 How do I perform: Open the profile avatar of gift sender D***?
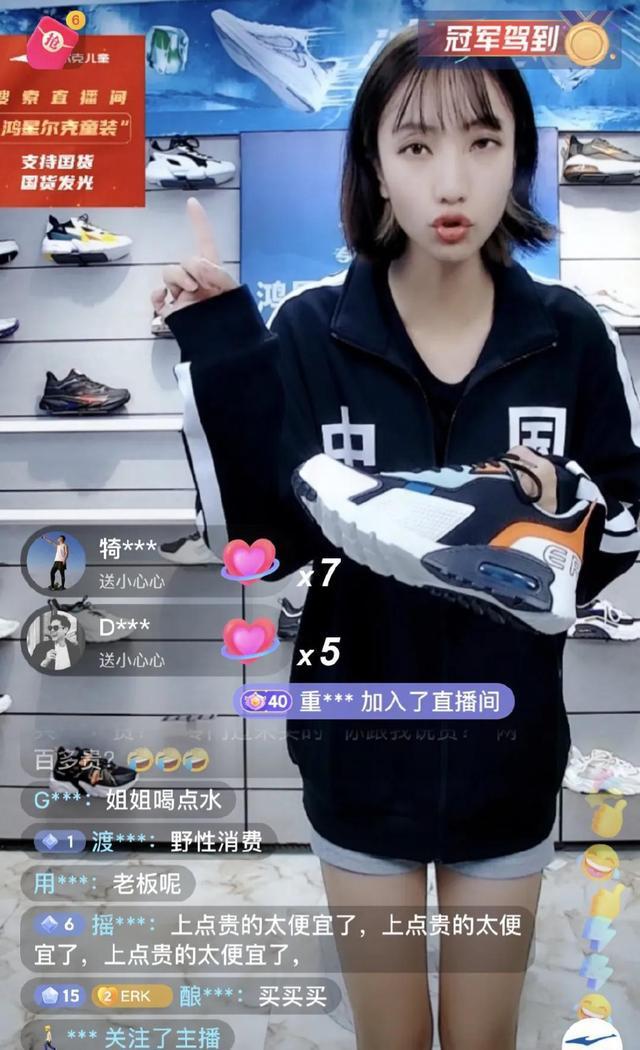[54, 640]
